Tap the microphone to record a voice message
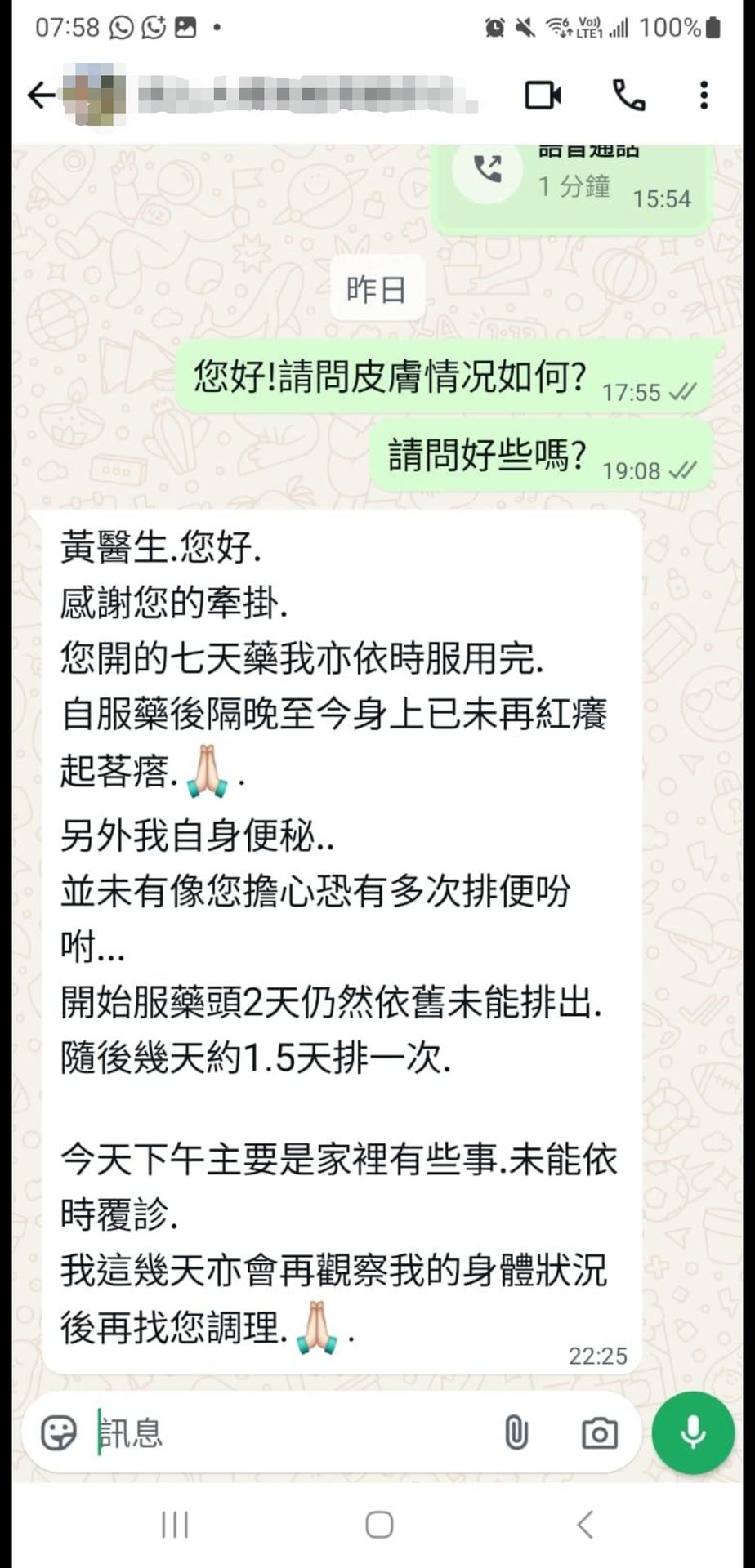The image size is (755, 1568). (x=693, y=1432)
